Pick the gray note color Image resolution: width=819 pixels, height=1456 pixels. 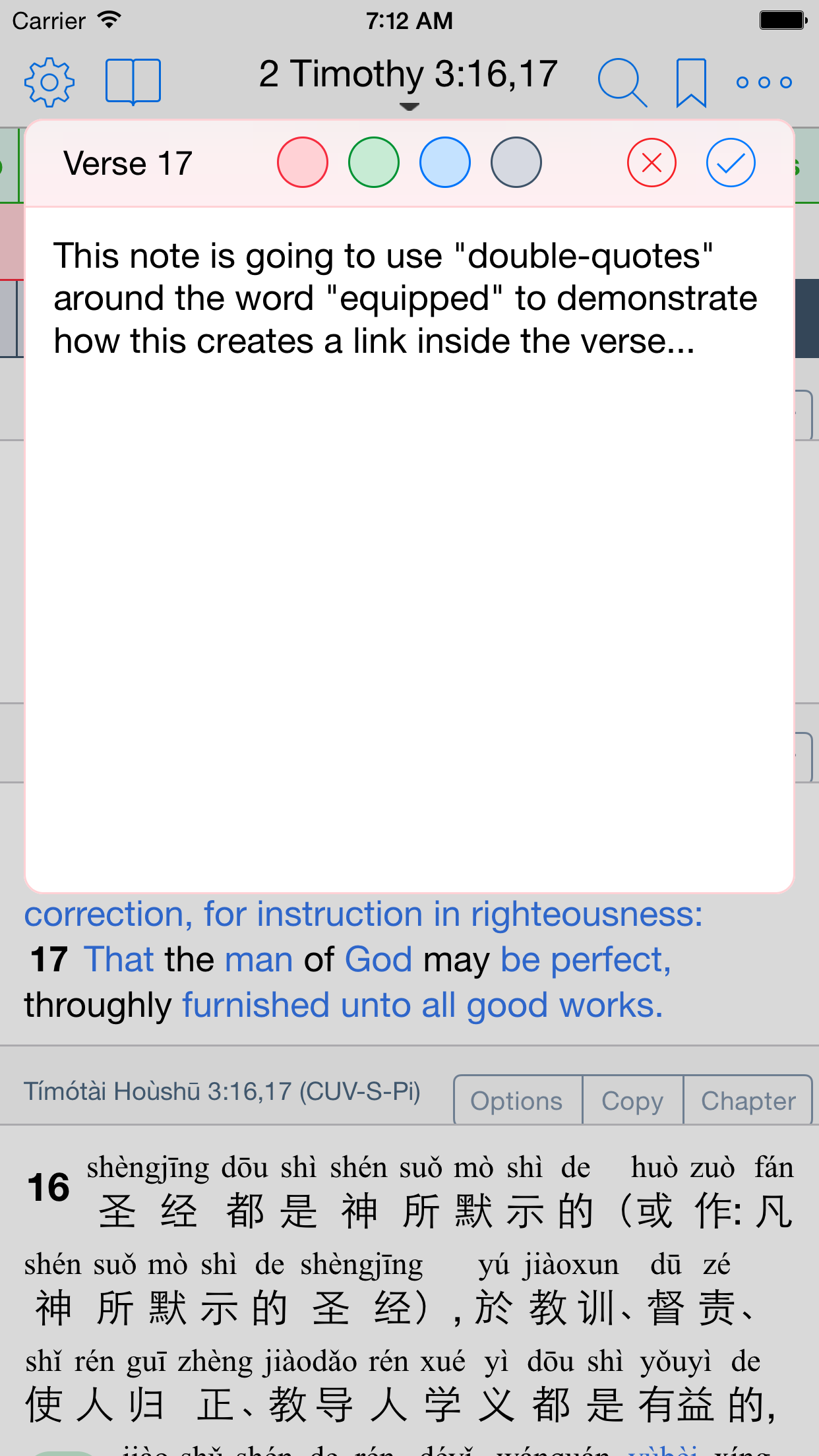(516, 162)
